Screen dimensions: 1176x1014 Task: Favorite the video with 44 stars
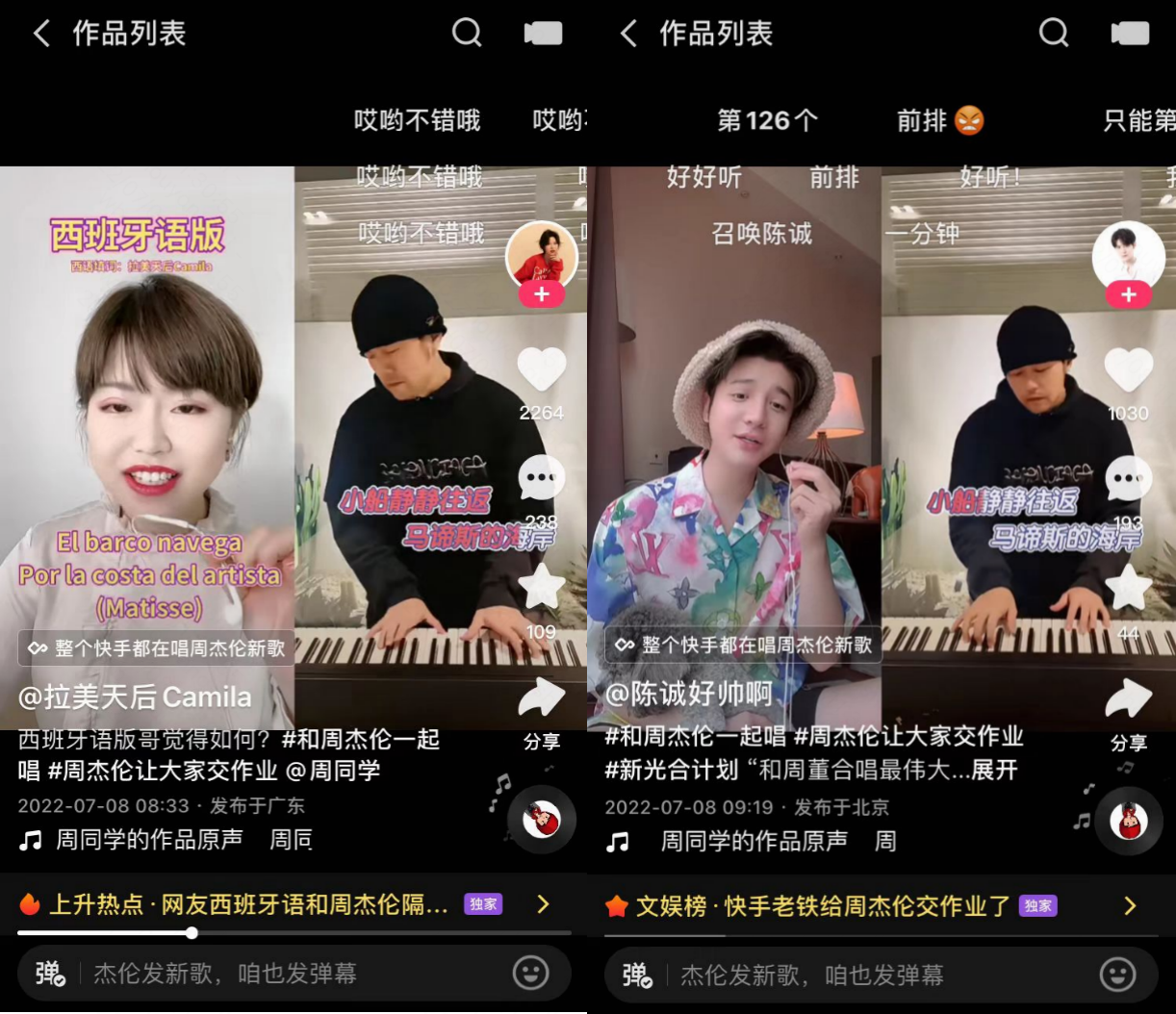pyautogui.click(x=1128, y=588)
